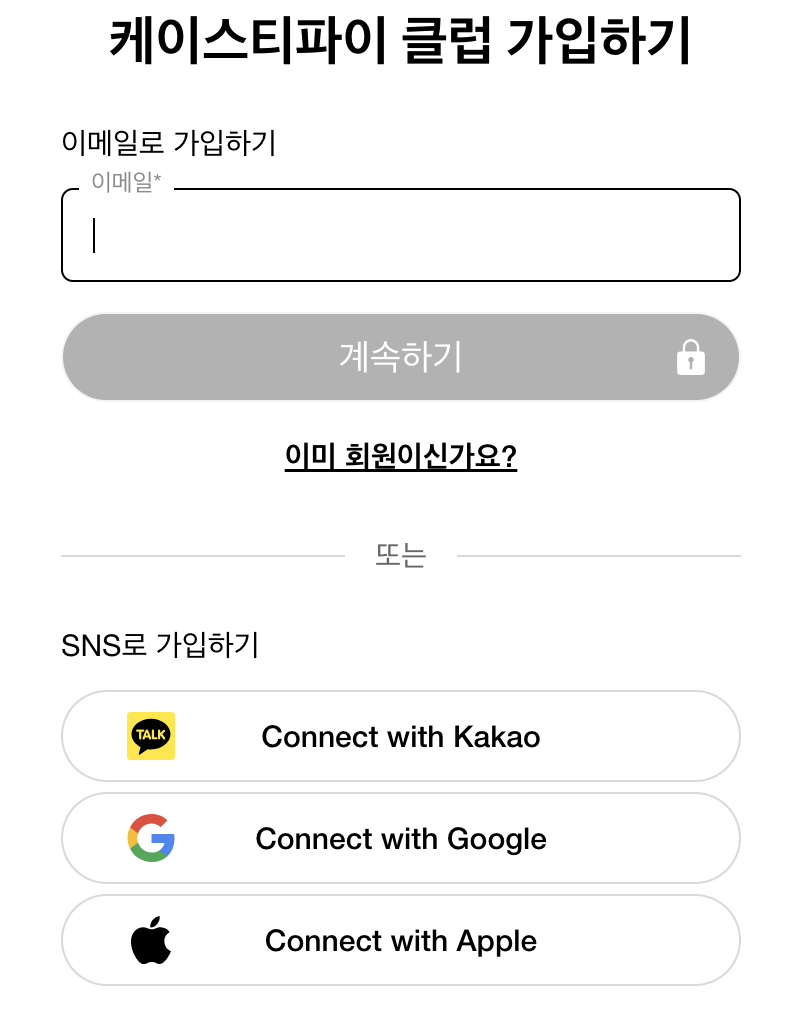The image size is (806, 1028).
Task: Click the disabled 계속하기 button
Action: (x=400, y=357)
